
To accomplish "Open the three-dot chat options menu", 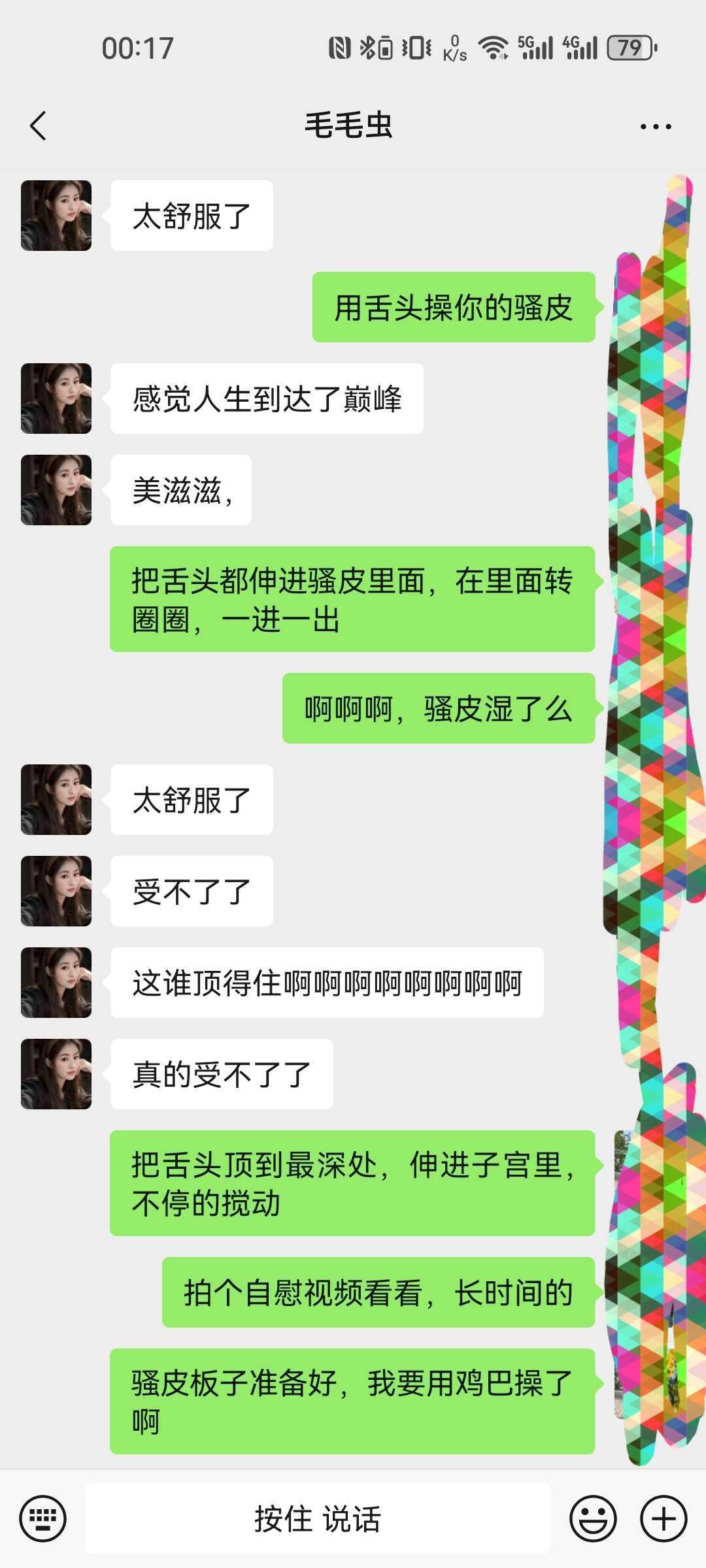I will click(x=655, y=126).
